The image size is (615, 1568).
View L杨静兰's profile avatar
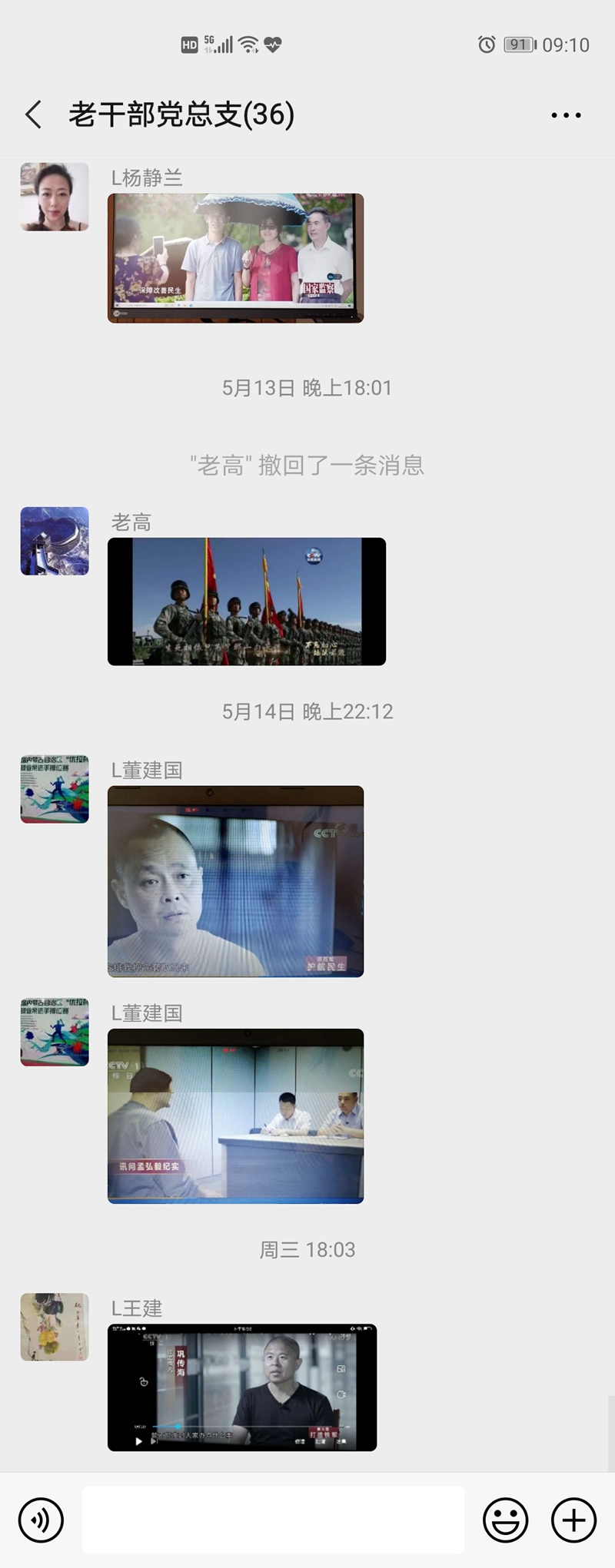pos(55,197)
